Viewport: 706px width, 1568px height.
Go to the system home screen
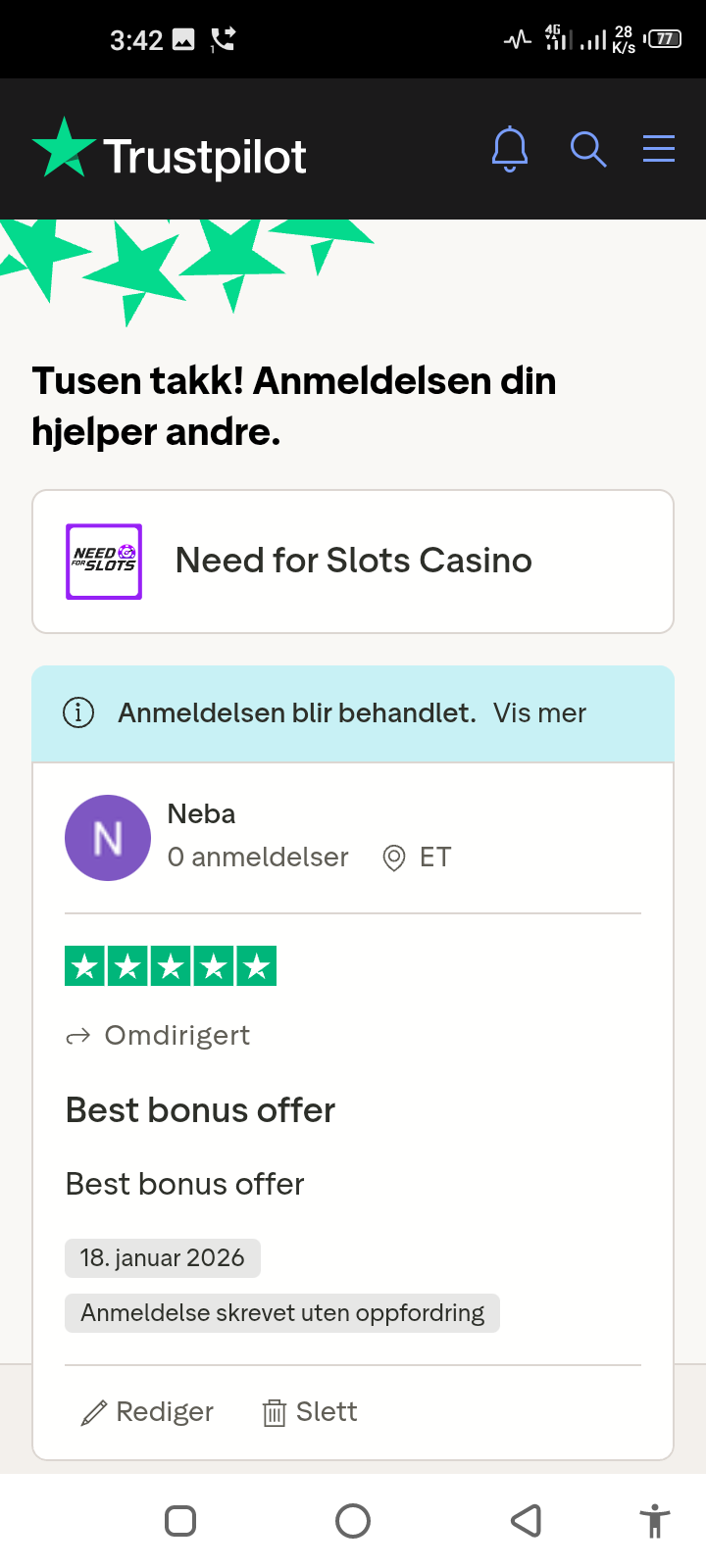353,1521
